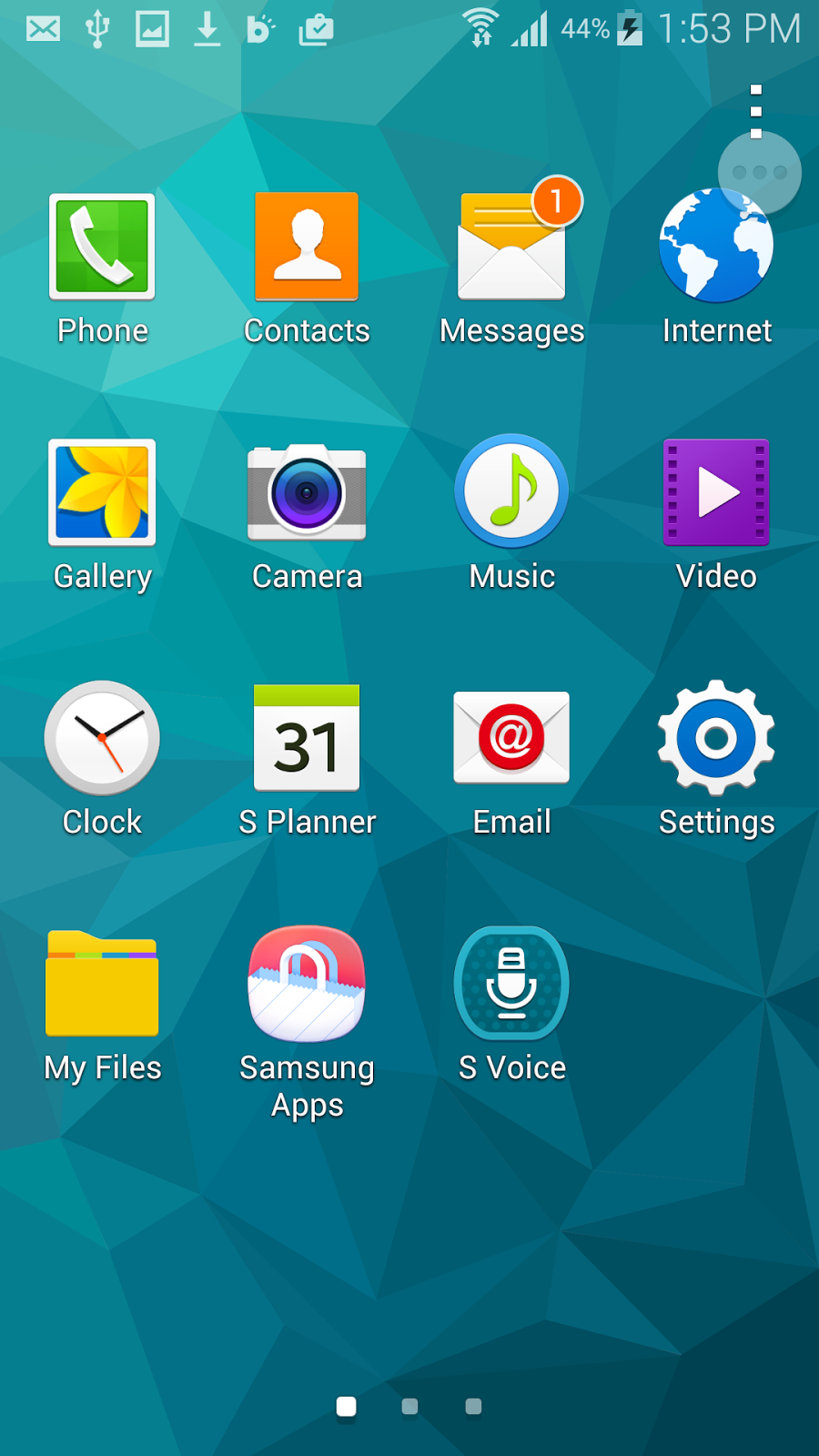Tap the floating toolbox button
This screenshot has width=819, height=1456.
[760, 173]
